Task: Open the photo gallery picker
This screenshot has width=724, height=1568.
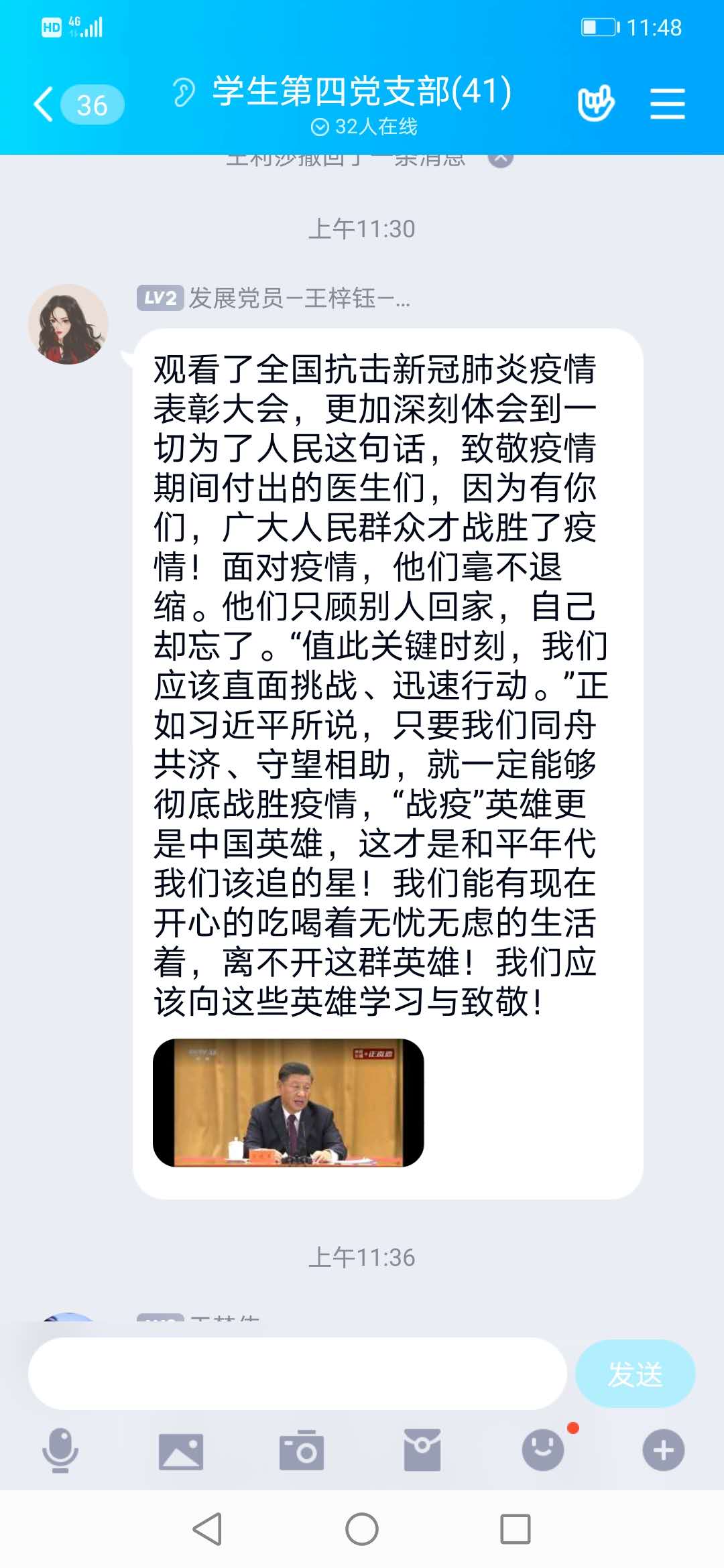Action: tap(180, 1451)
